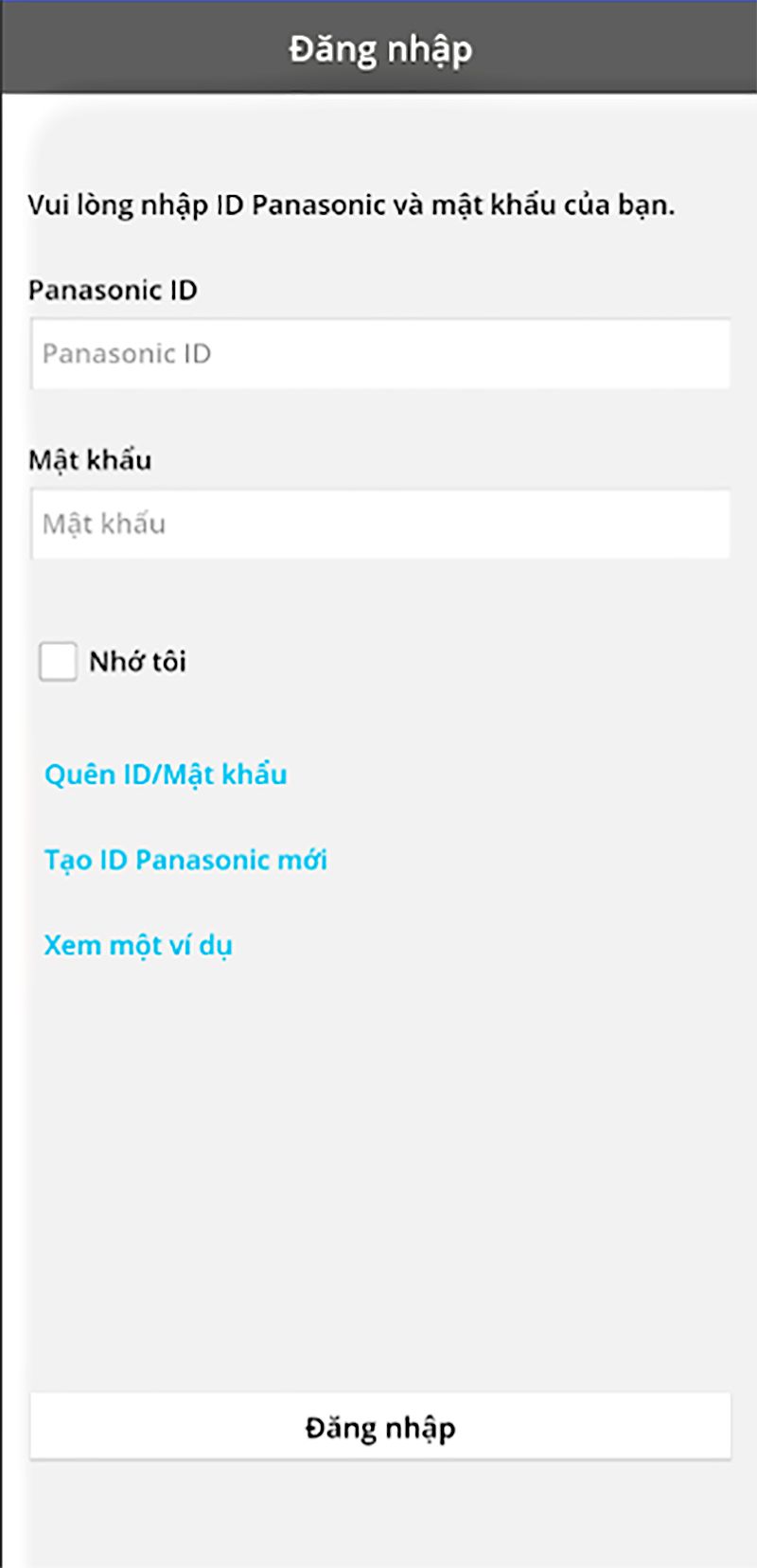
Task: Open the Quên ID/Mật khẩu link
Action: [166, 775]
